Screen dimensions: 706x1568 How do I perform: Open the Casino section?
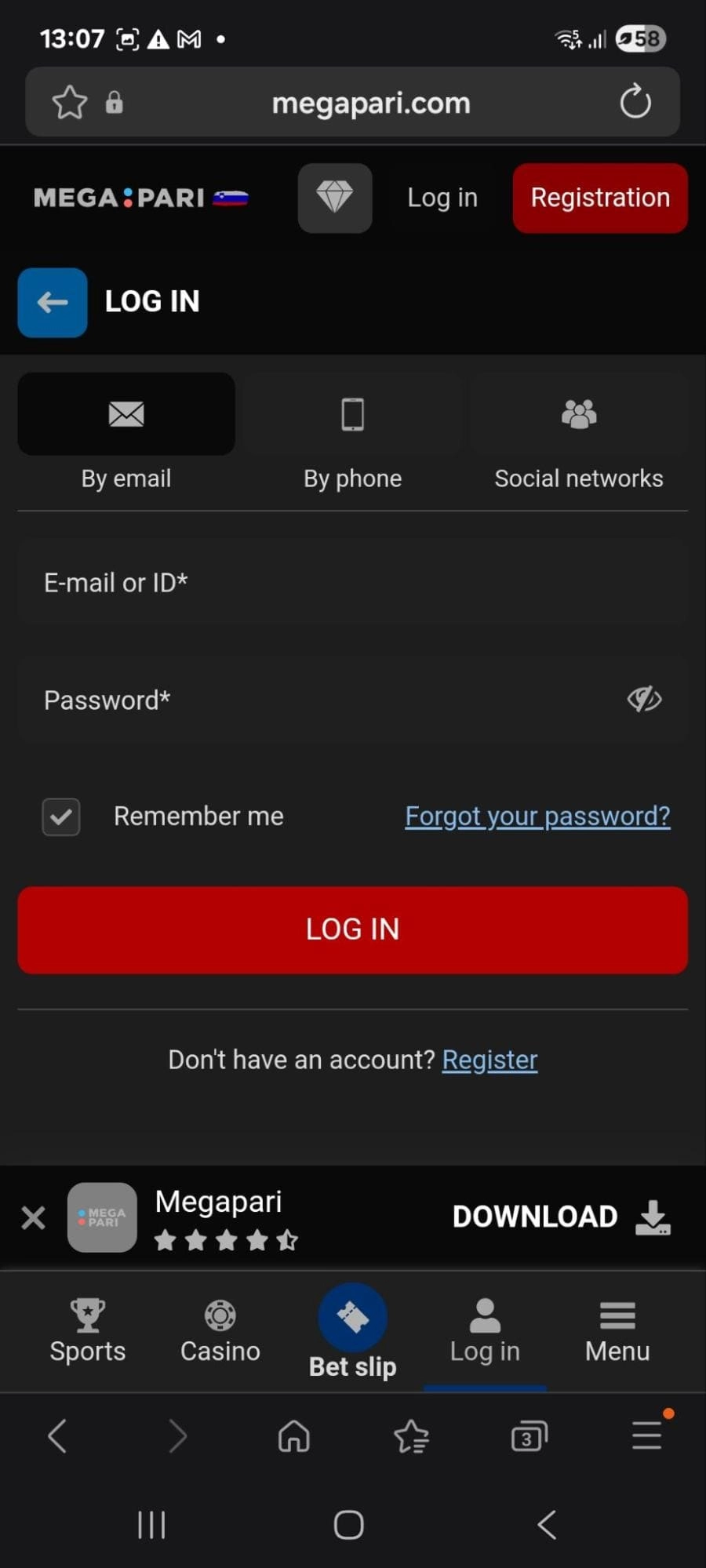(x=220, y=1331)
